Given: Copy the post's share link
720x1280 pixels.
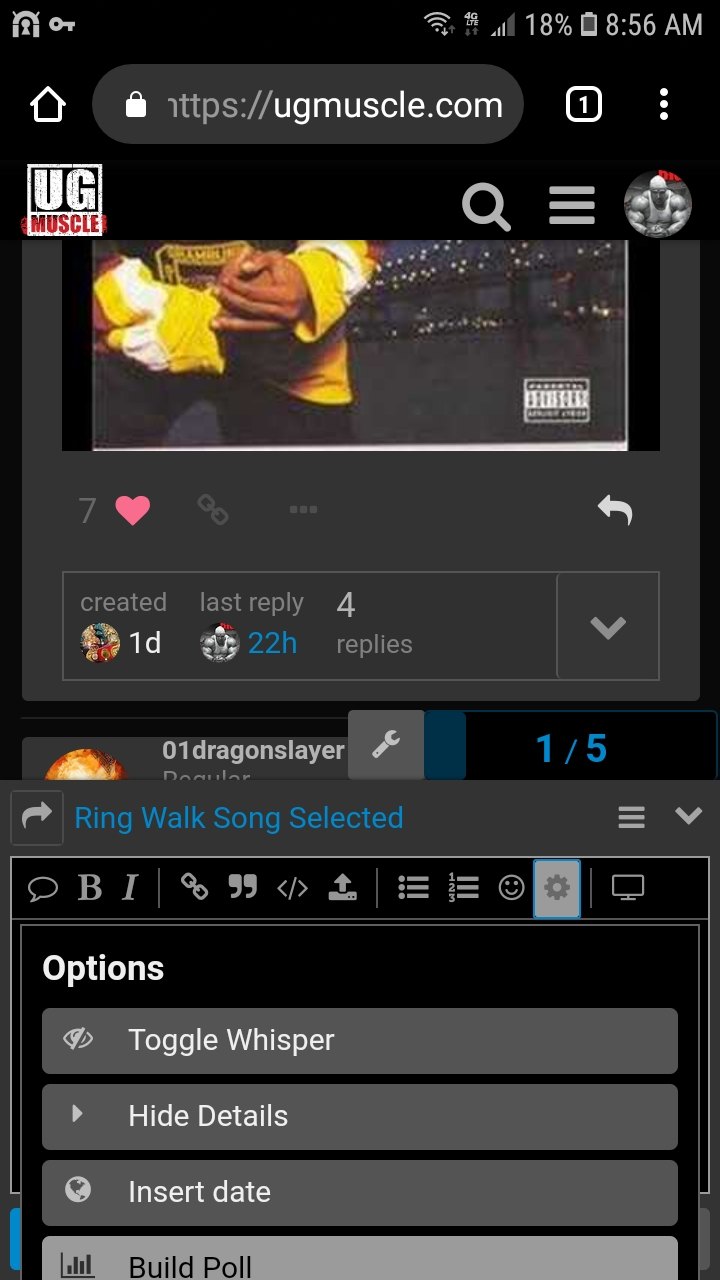Looking at the screenshot, I should point(212,510).
